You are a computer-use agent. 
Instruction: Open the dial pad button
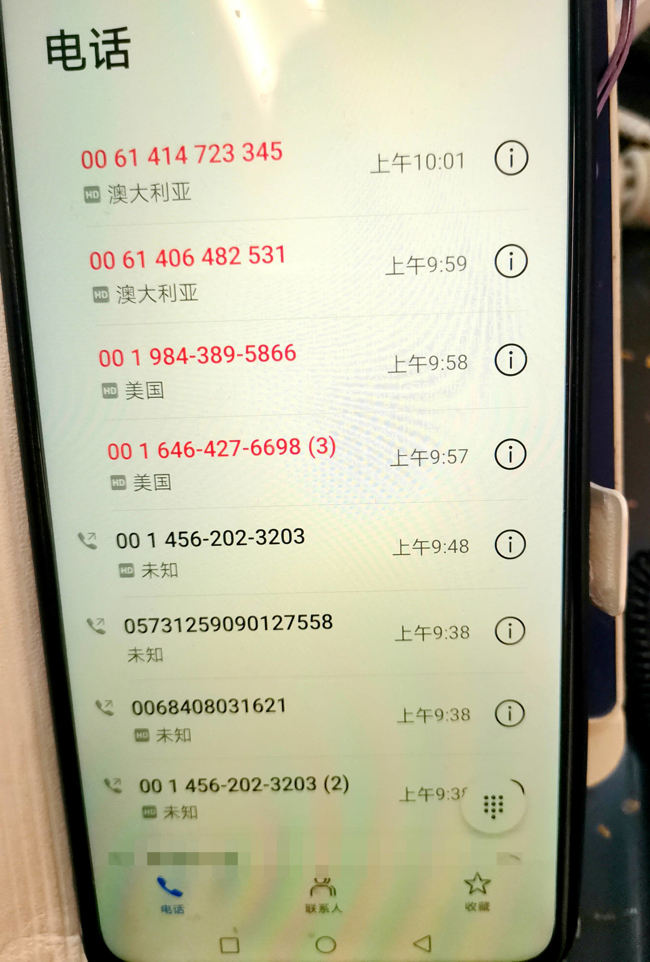tap(493, 805)
